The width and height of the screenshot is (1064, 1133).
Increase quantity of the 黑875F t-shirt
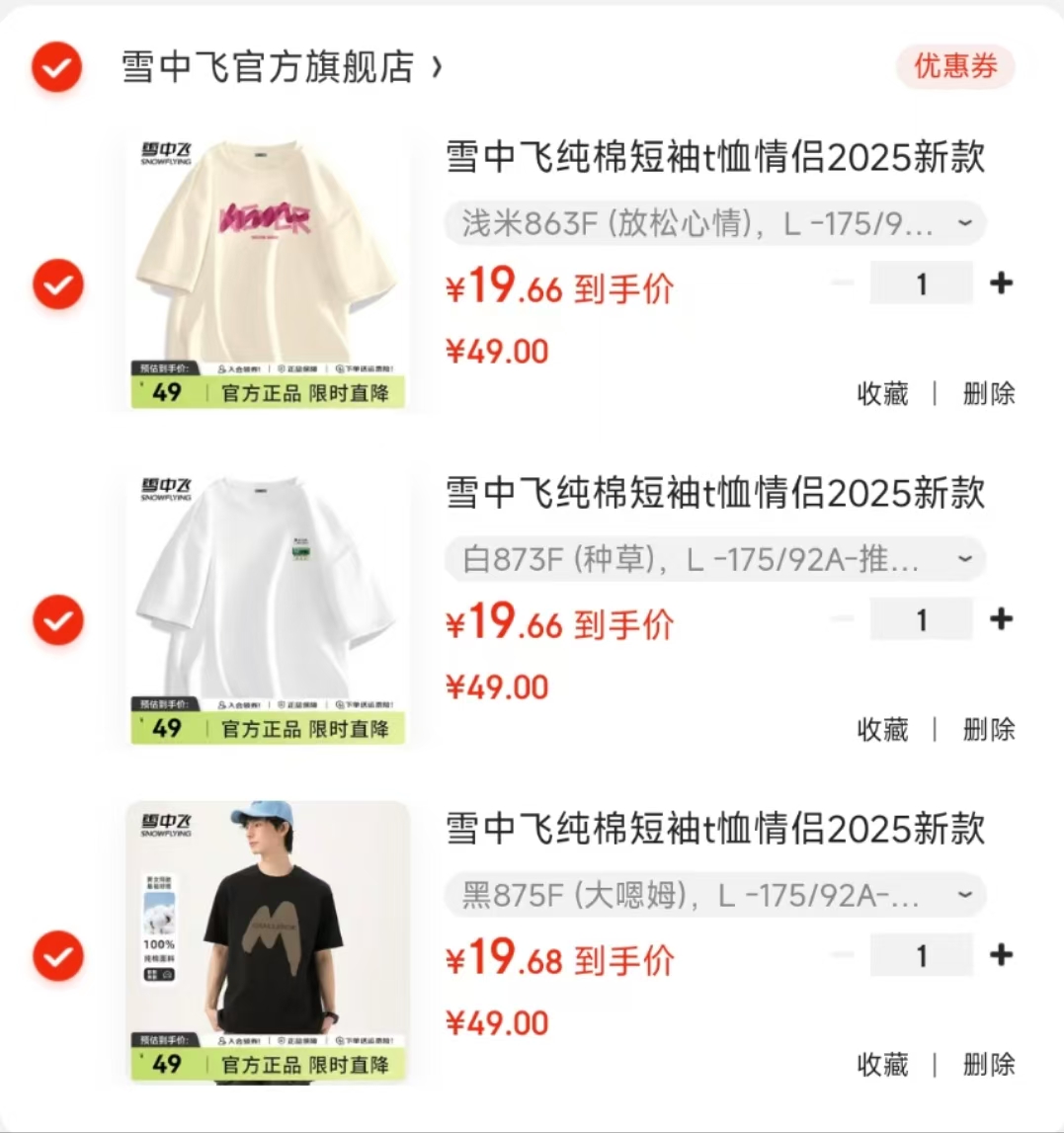click(1002, 955)
